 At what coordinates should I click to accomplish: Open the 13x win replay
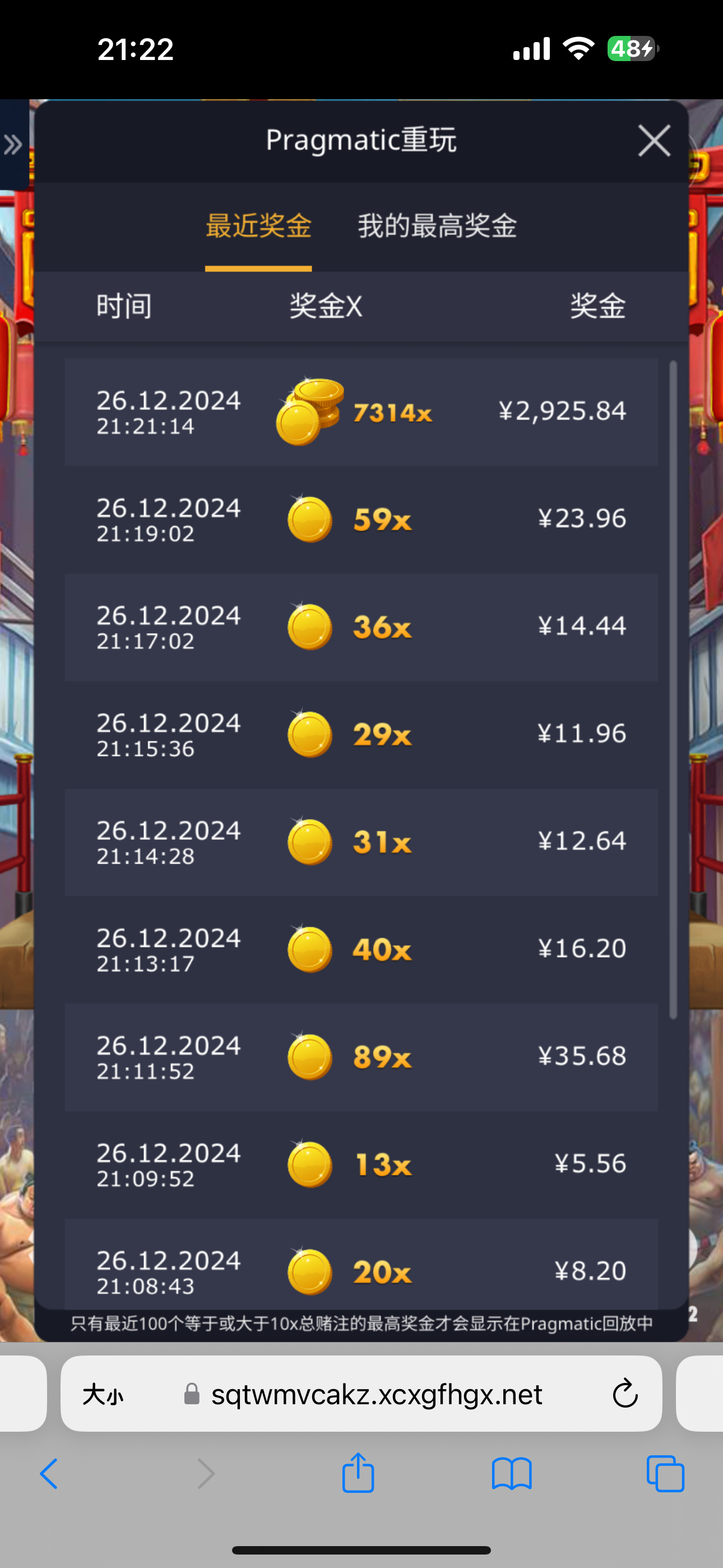(x=361, y=1164)
